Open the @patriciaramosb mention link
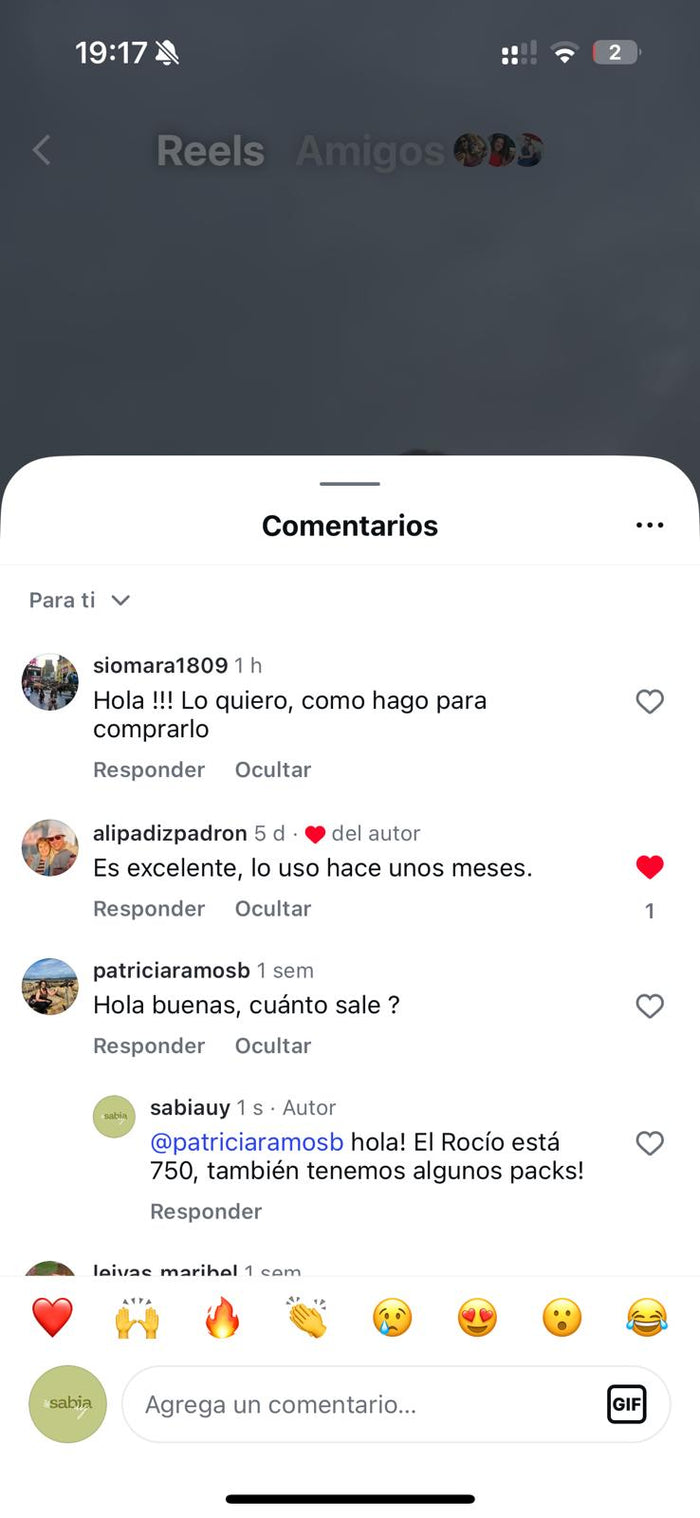 click(x=247, y=1142)
